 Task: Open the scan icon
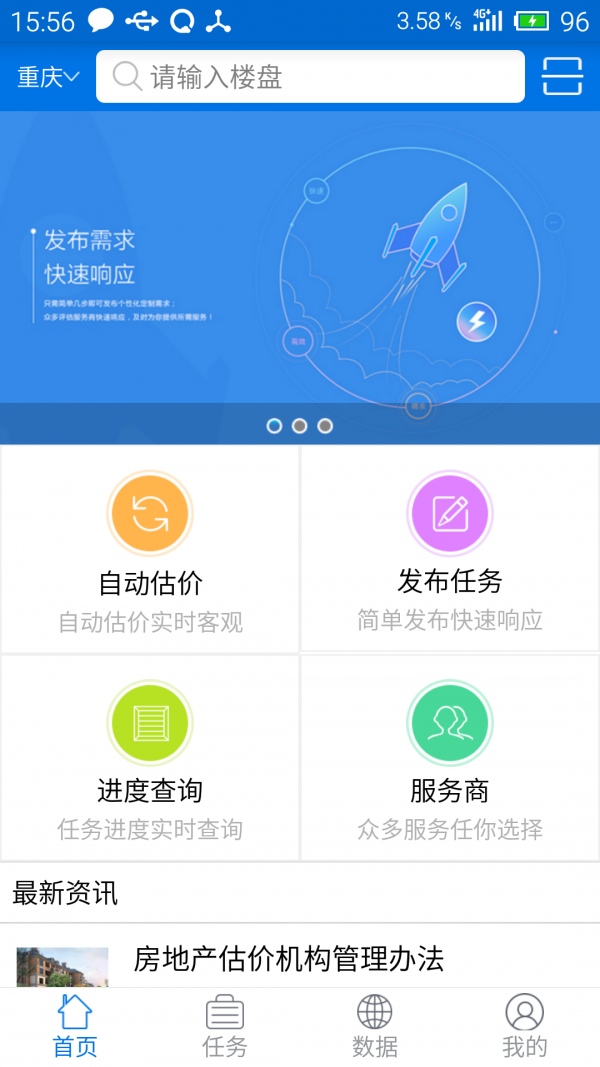point(562,77)
